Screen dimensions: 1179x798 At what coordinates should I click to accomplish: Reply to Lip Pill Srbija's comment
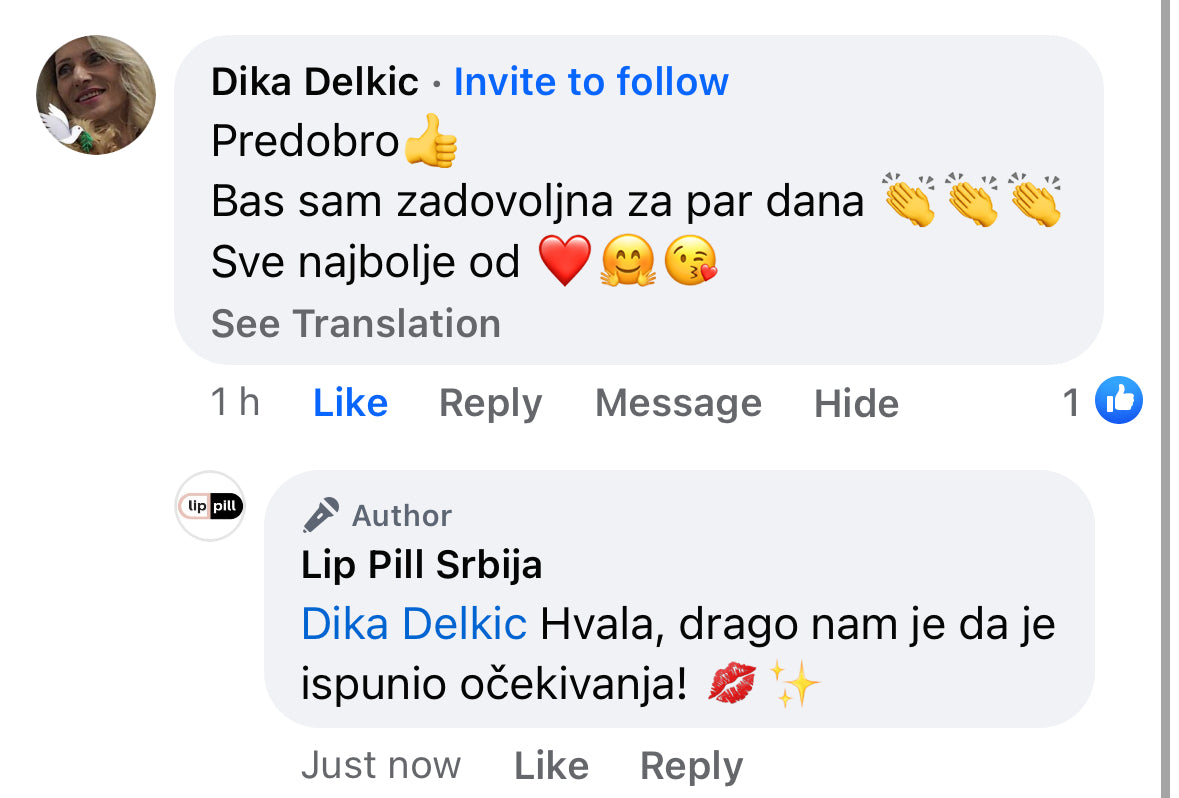pos(691,766)
